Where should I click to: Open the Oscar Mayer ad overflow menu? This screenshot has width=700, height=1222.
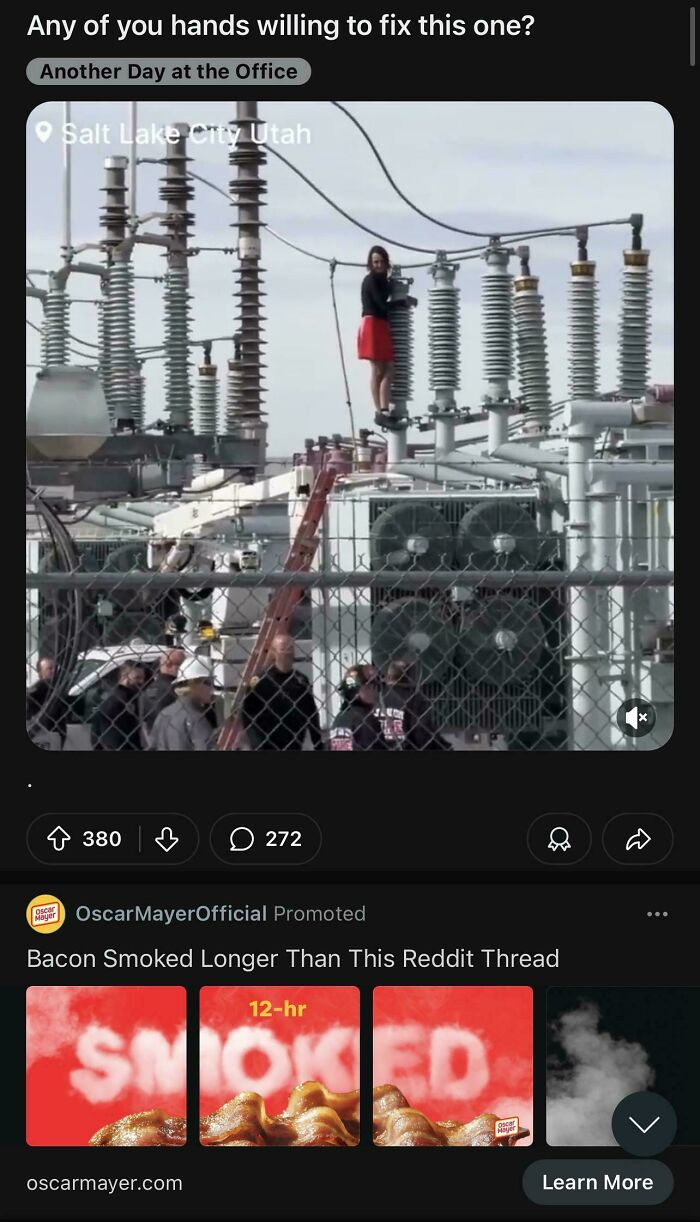(657, 913)
